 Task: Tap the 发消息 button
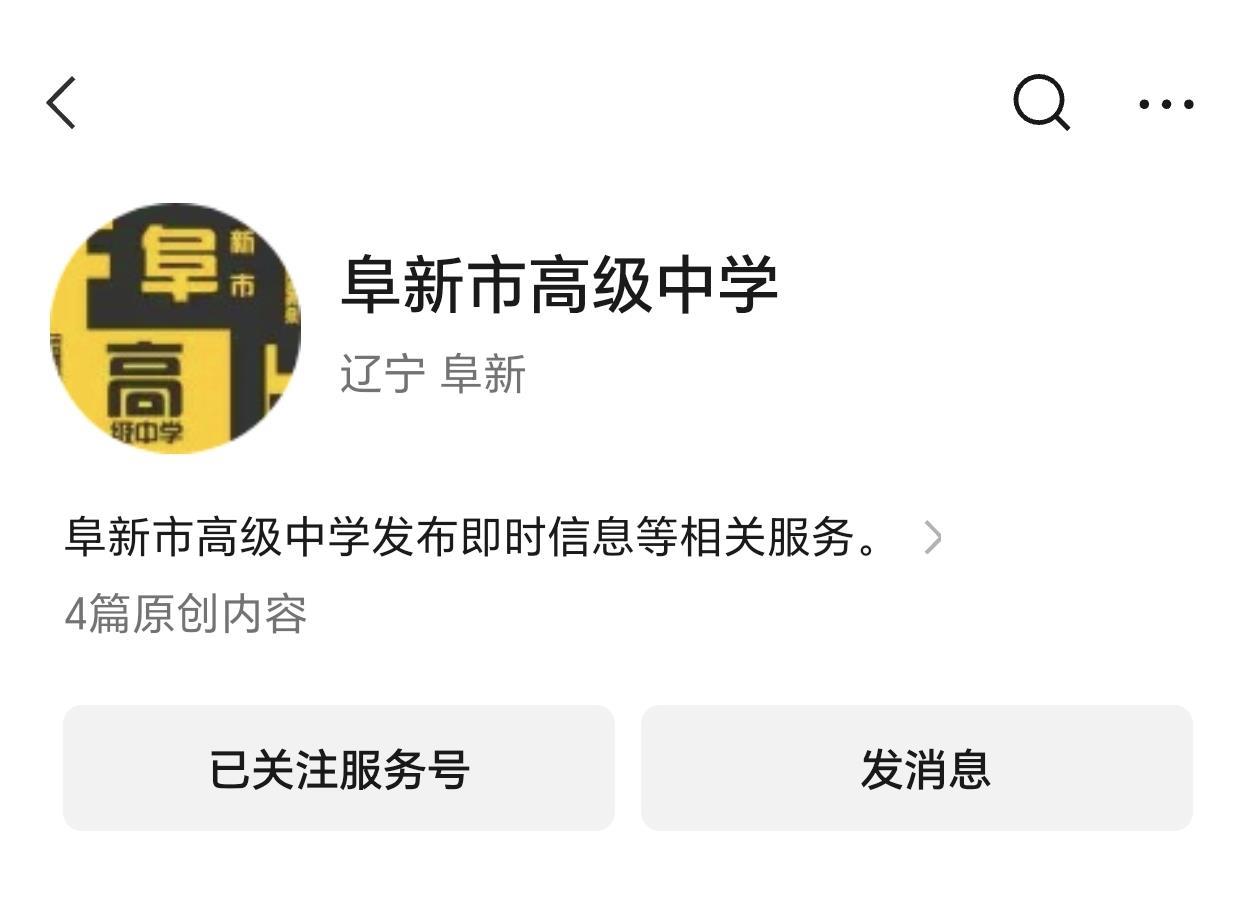point(916,768)
